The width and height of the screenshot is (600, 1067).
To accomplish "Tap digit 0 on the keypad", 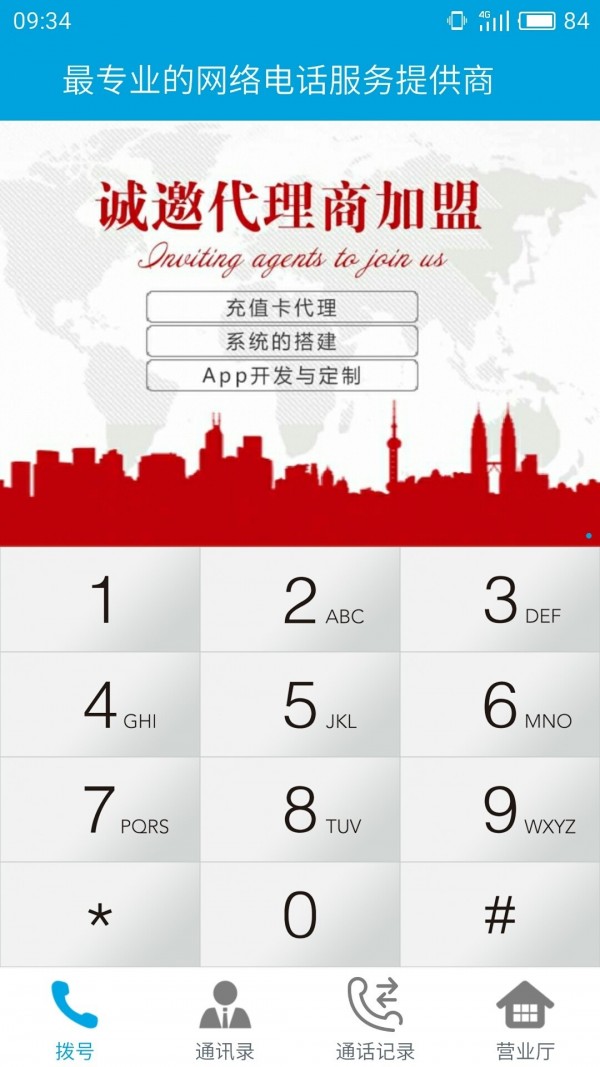I will [x=300, y=915].
